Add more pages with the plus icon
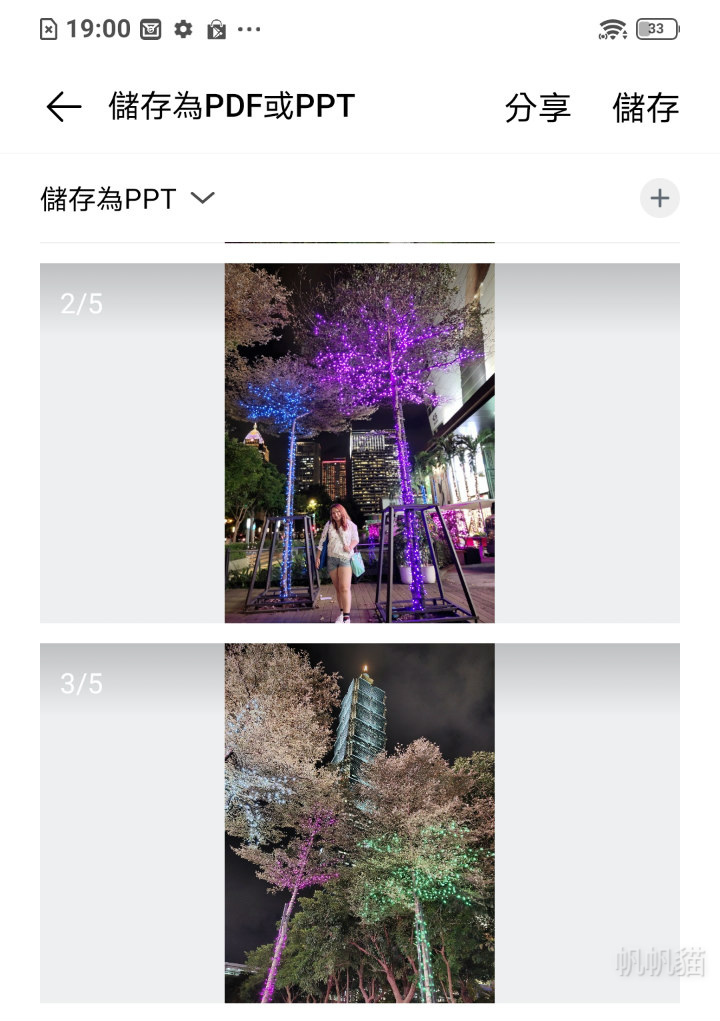This screenshot has width=720, height=1021. (659, 198)
